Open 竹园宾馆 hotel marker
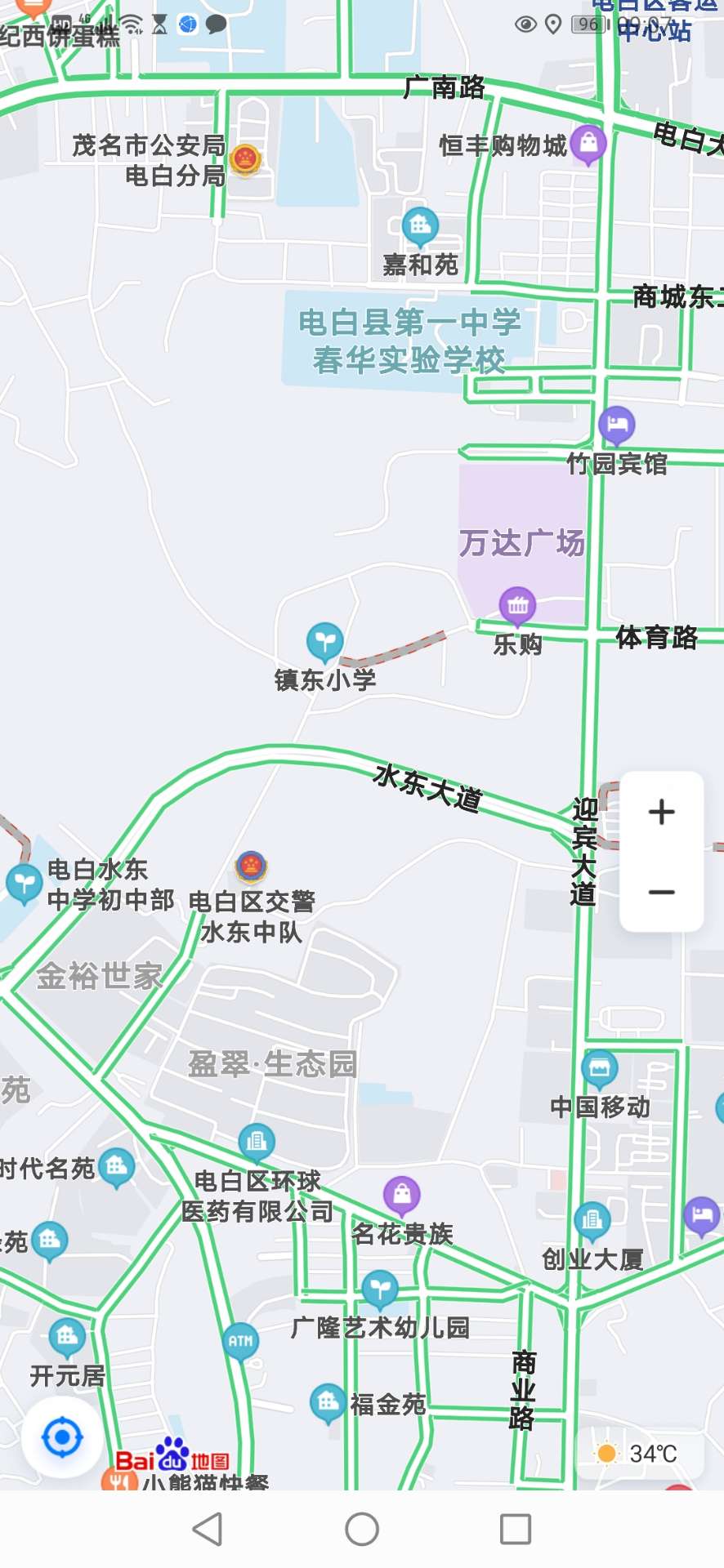This screenshot has width=724, height=1568. pyautogui.click(x=617, y=425)
